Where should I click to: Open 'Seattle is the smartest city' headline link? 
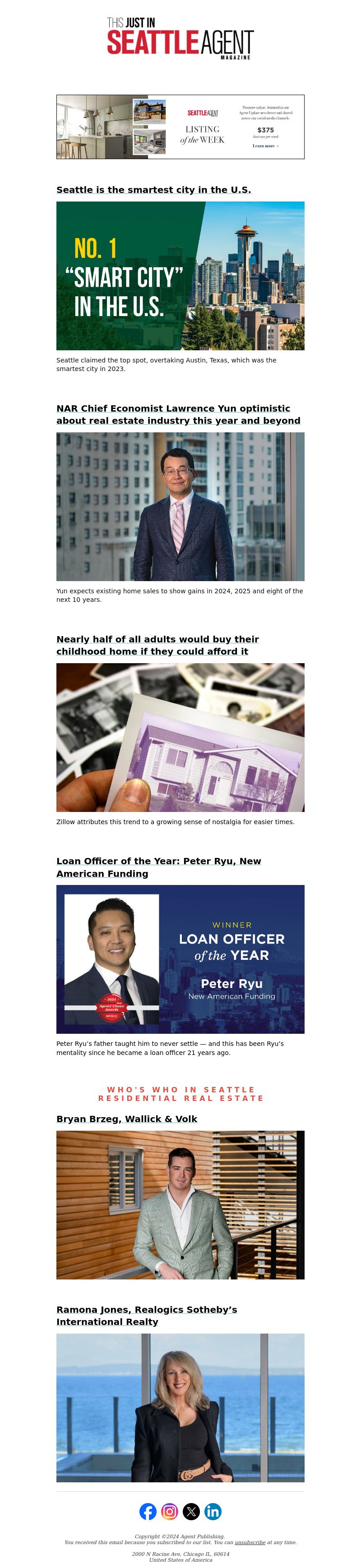pyautogui.click(x=153, y=190)
